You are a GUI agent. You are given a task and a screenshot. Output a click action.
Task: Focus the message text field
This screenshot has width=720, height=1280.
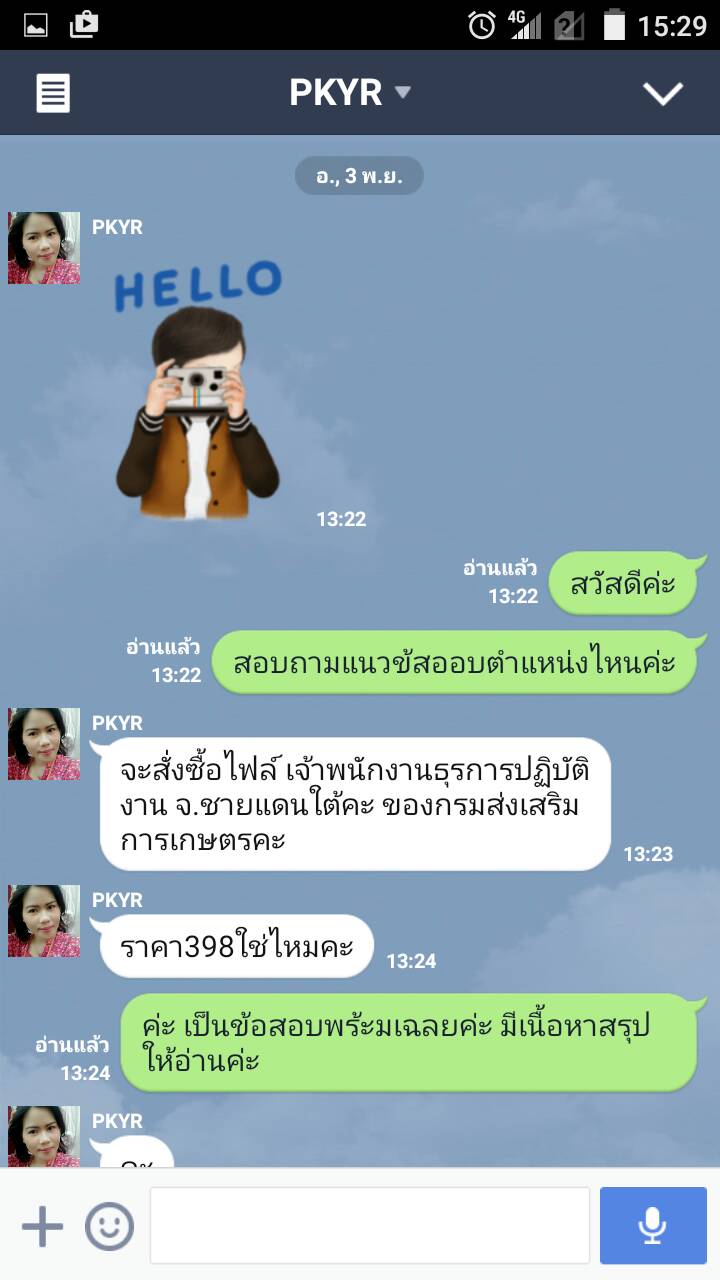[x=369, y=1226]
